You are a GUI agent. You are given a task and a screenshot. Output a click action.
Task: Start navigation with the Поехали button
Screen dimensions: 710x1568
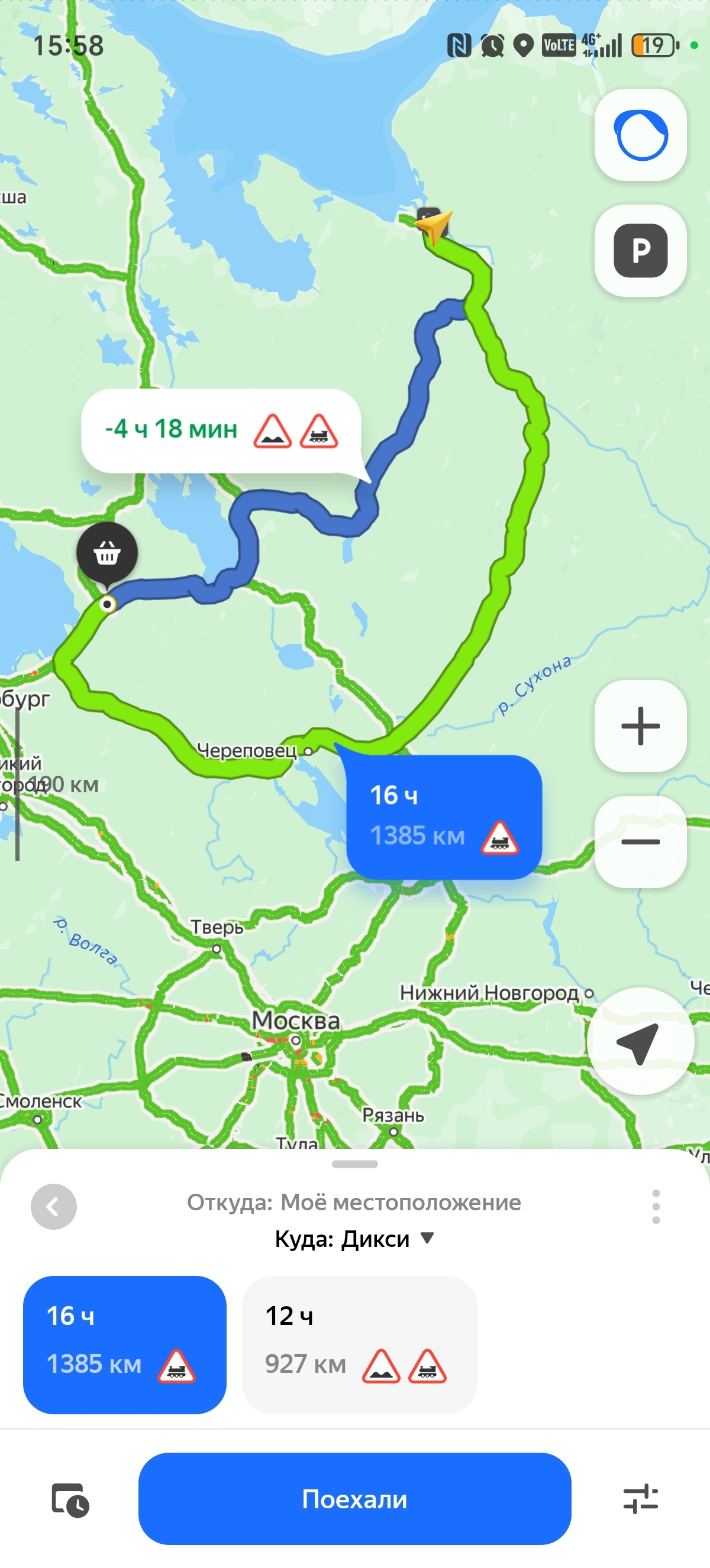pyautogui.click(x=354, y=1499)
